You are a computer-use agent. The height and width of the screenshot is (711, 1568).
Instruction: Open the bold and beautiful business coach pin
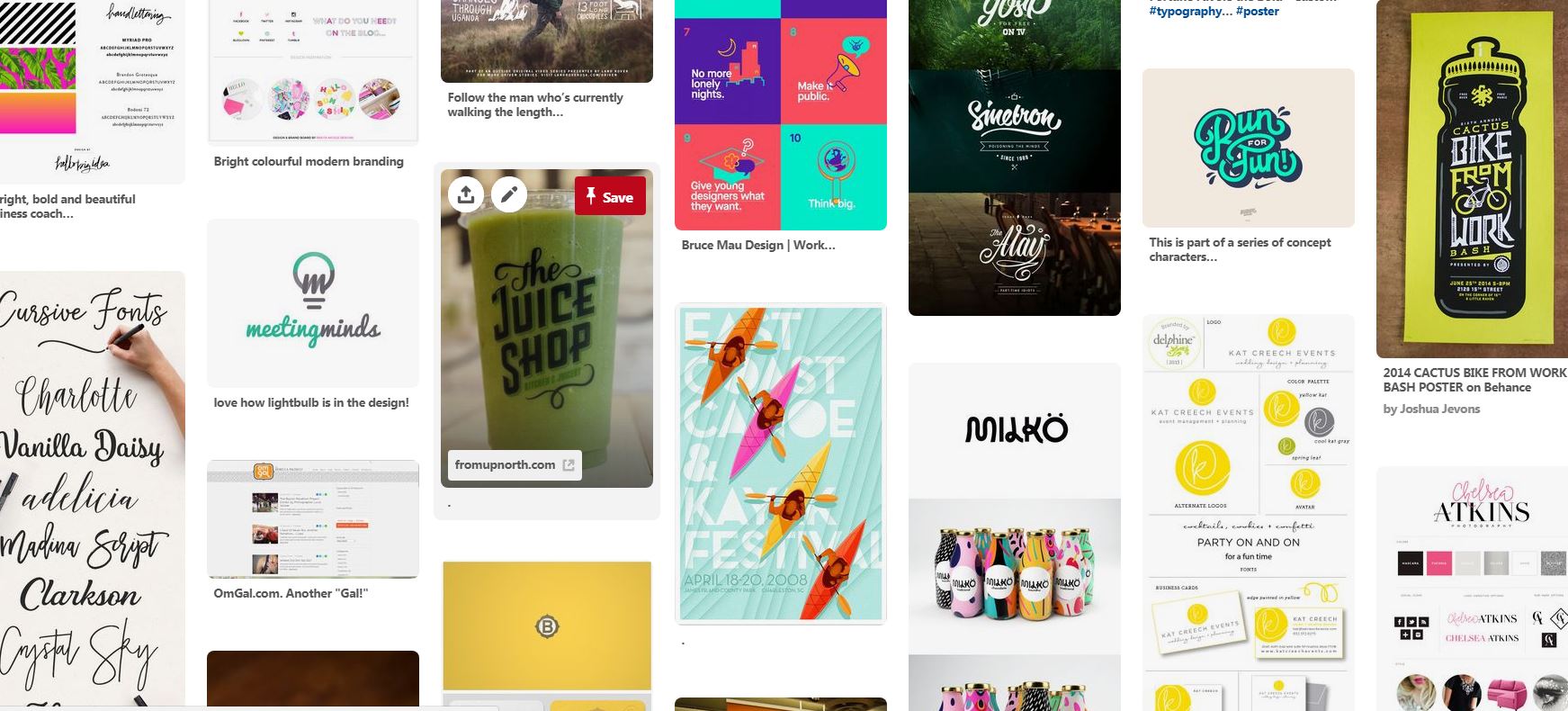(x=90, y=90)
